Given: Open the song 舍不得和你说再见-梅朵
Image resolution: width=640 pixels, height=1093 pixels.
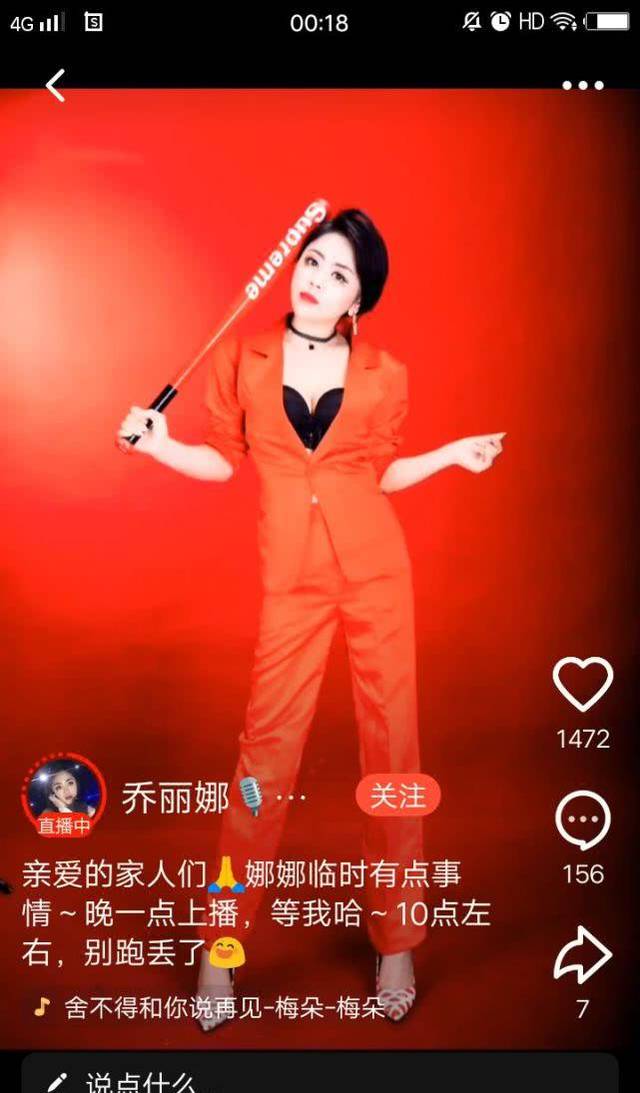Looking at the screenshot, I should 224,1007.
